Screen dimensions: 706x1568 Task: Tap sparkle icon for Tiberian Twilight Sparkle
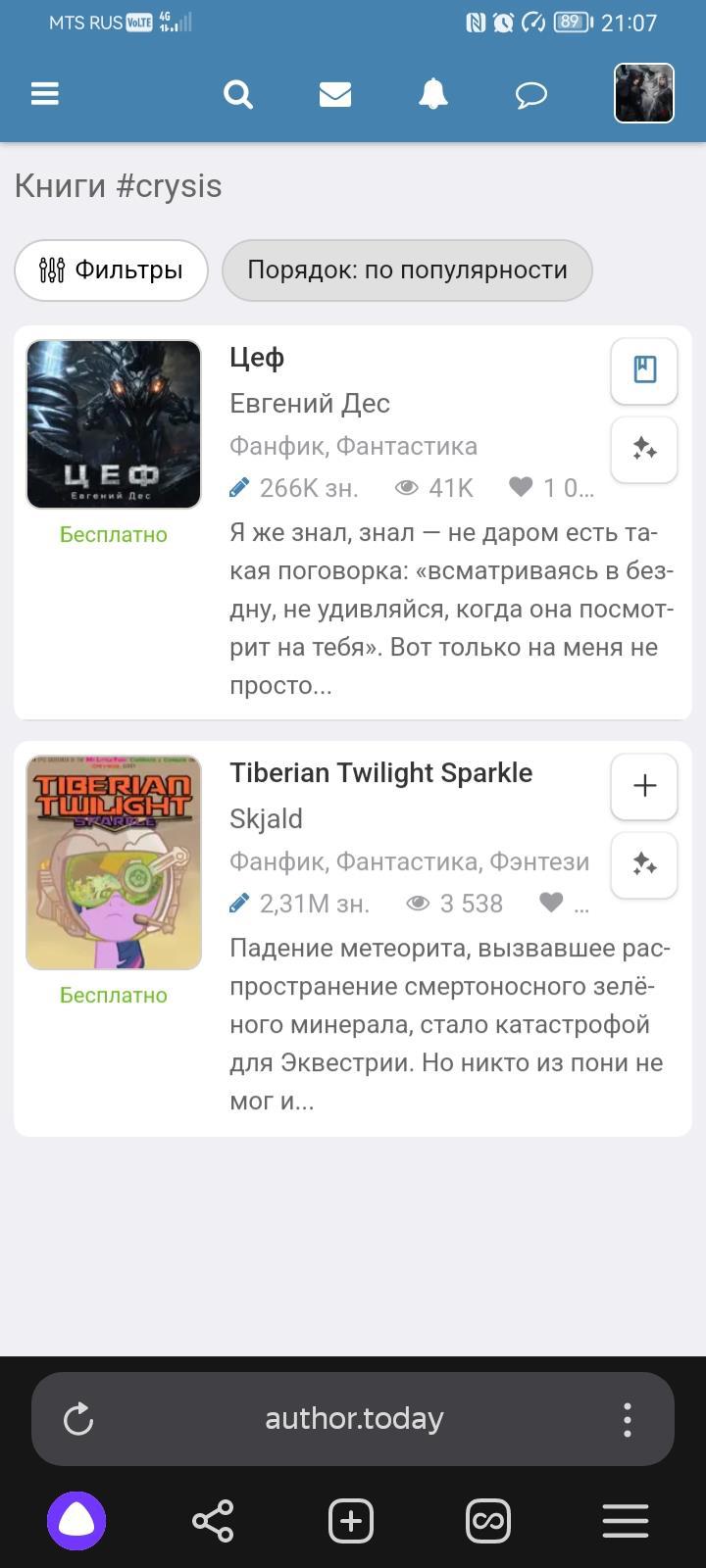[644, 865]
